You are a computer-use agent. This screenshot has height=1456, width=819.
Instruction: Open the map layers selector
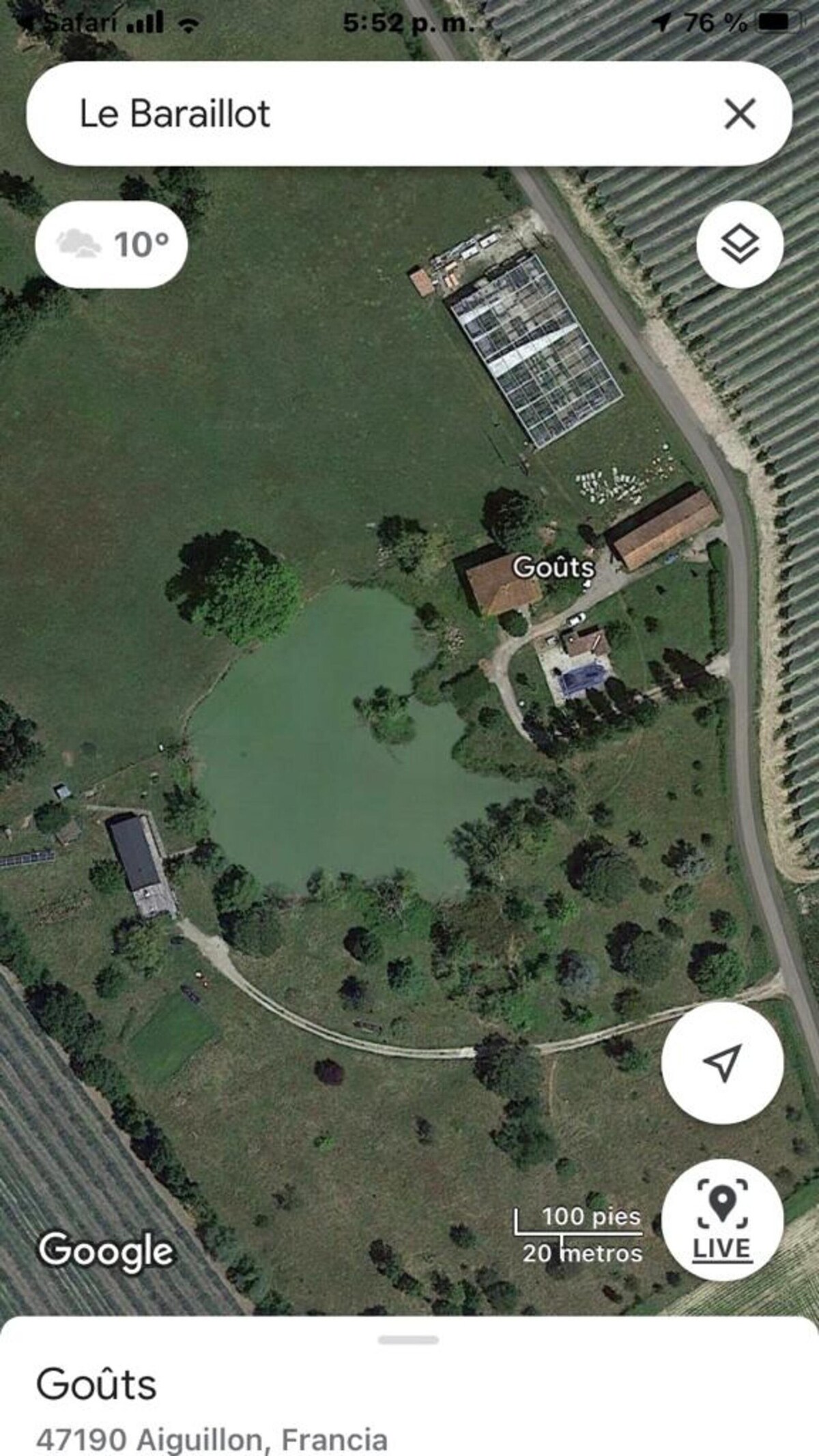click(740, 244)
